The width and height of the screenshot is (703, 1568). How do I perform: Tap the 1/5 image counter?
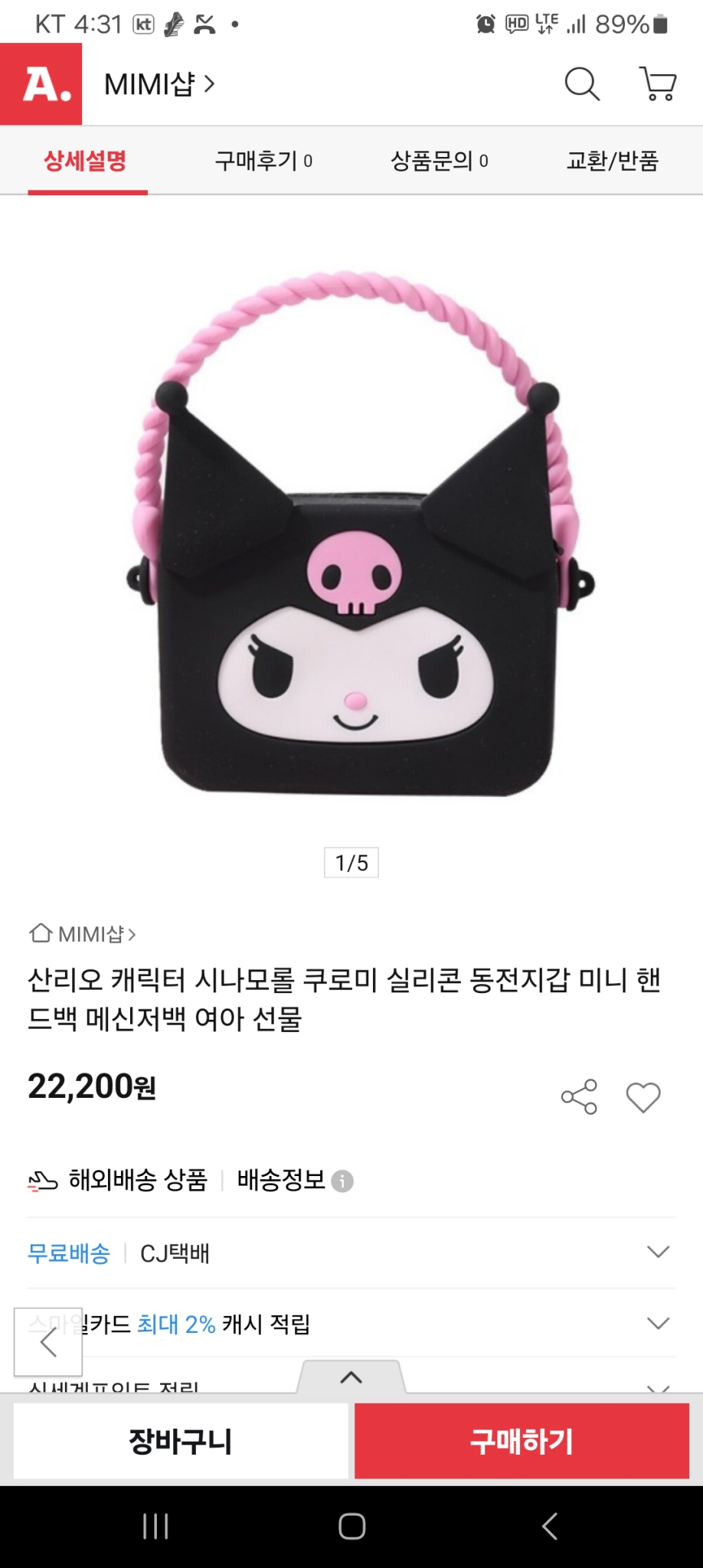tap(351, 864)
